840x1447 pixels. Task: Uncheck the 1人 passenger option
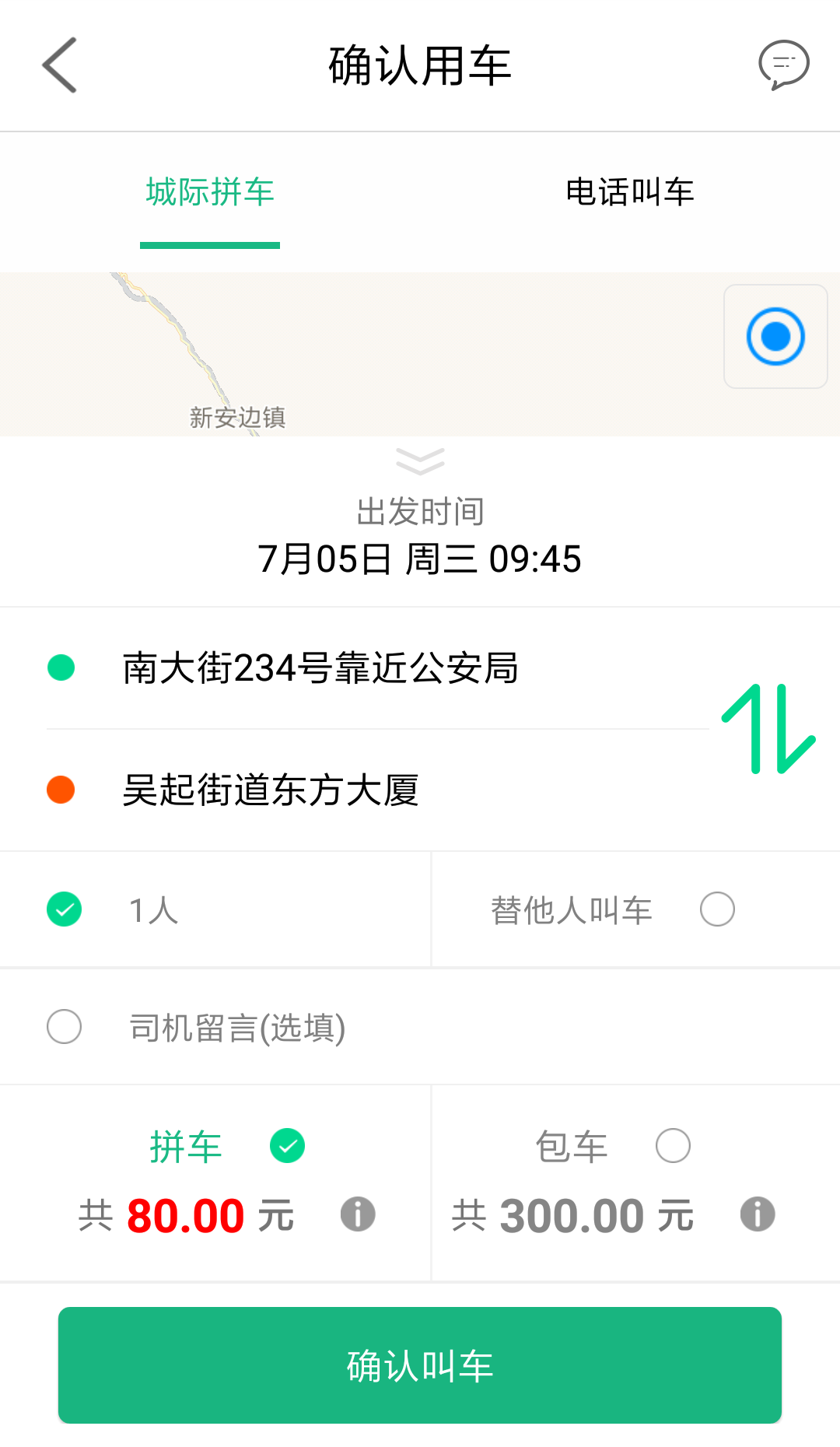pyautogui.click(x=64, y=909)
